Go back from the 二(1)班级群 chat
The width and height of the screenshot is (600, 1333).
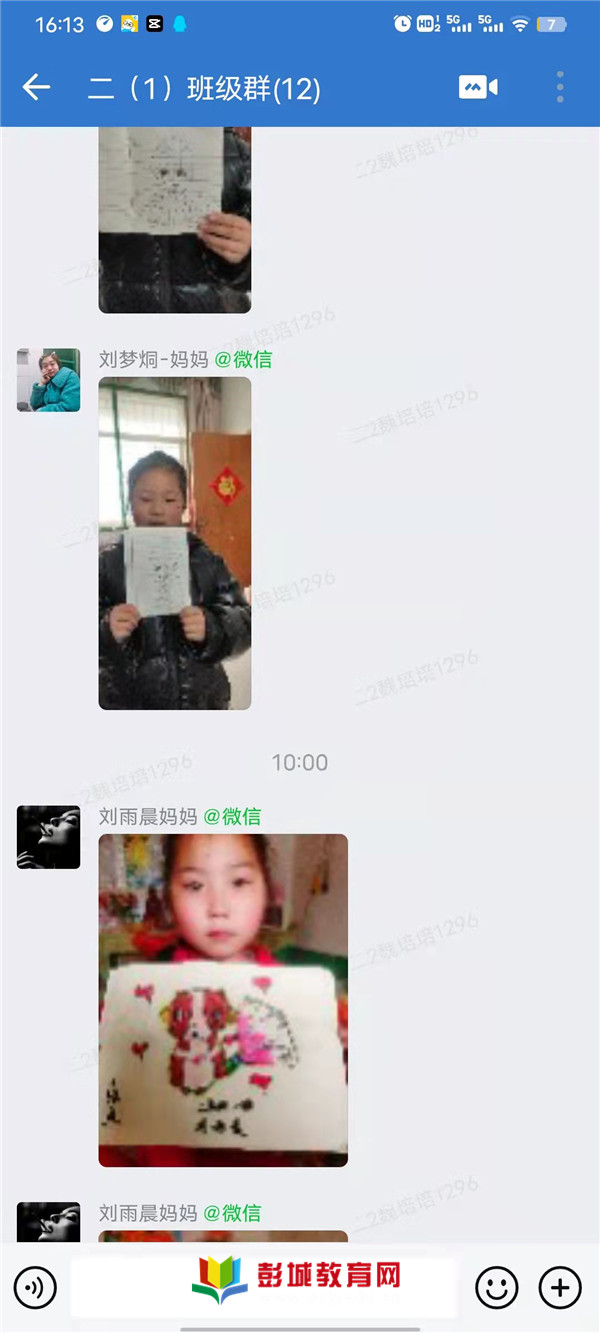click(36, 88)
